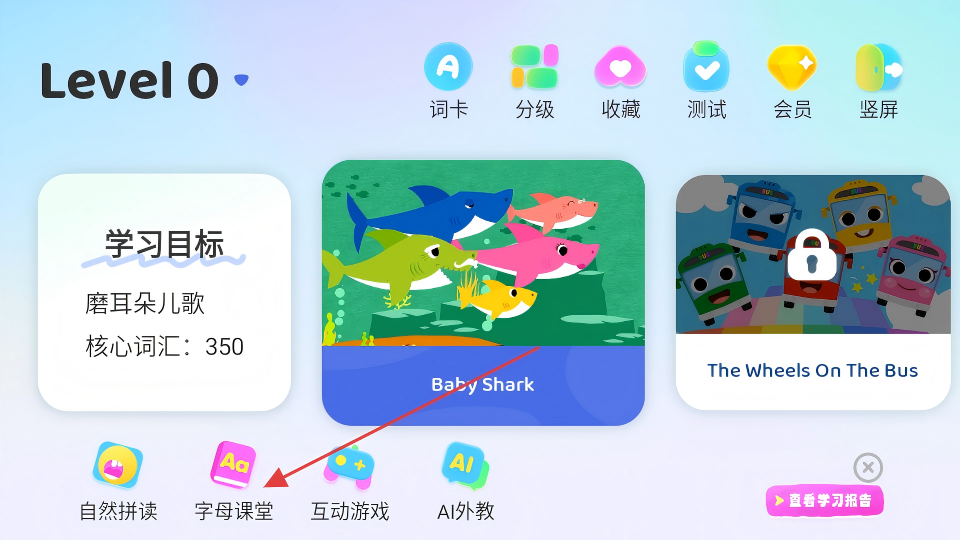This screenshot has width=960, height=540.
Task: Expand the Level 0 dropdown
Action: click(241, 80)
